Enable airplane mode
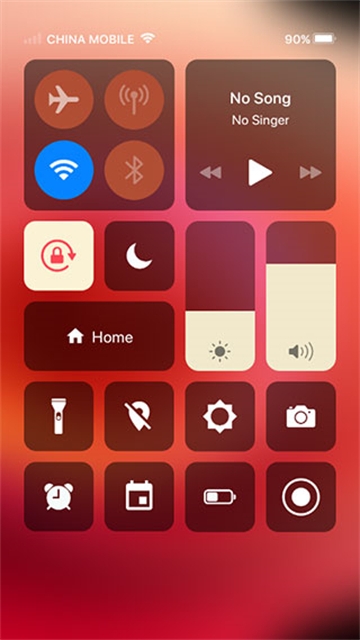The width and height of the screenshot is (360, 640). tap(64, 100)
